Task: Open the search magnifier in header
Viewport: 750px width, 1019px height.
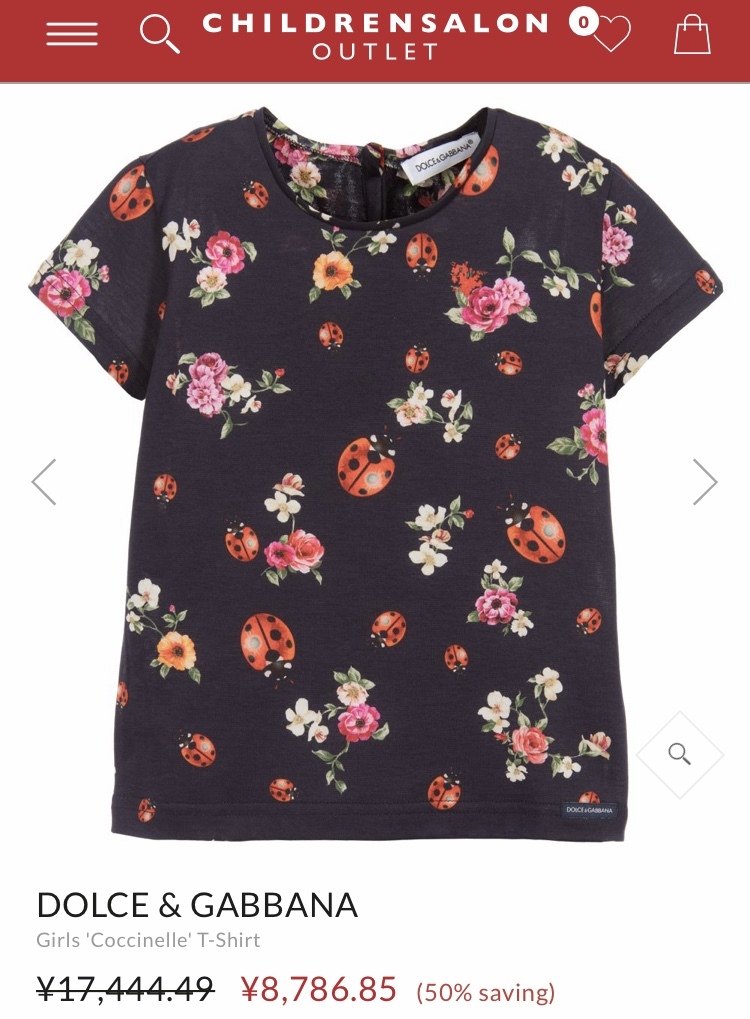Action: (159, 34)
